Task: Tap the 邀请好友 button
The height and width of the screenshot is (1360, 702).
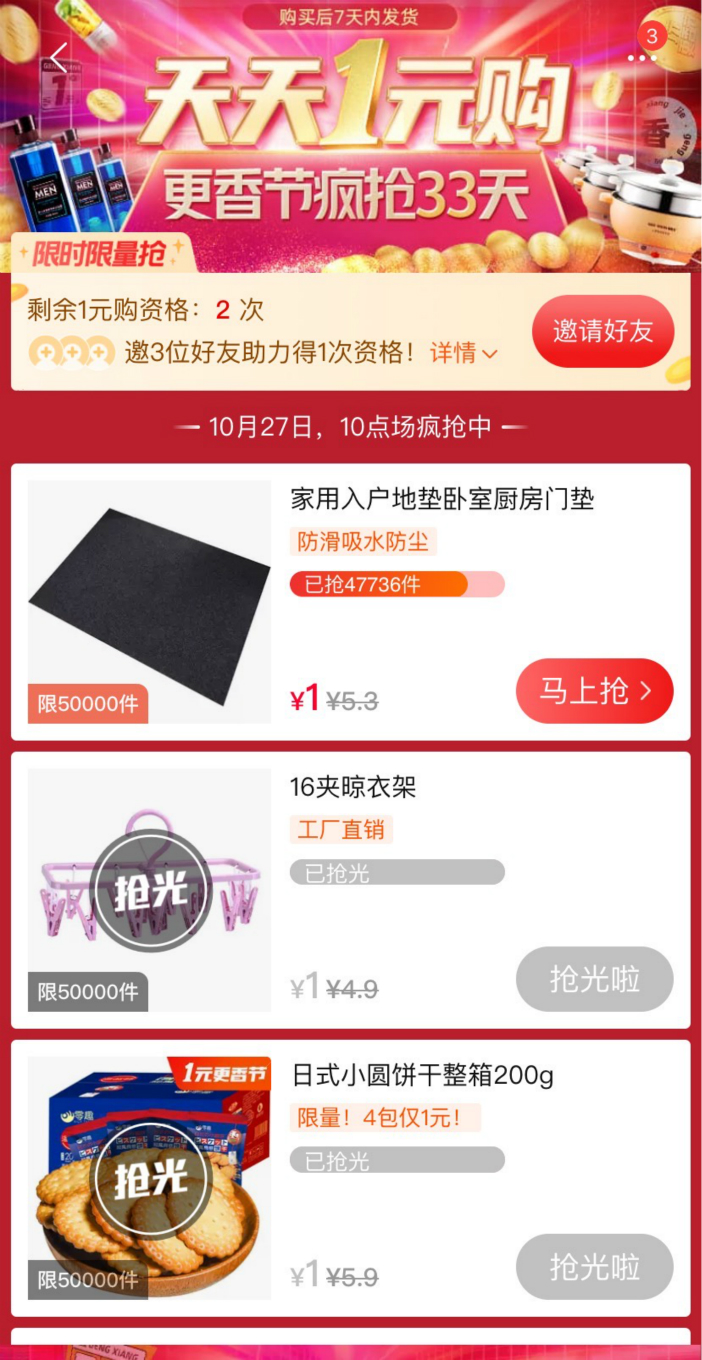Action: click(x=603, y=332)
